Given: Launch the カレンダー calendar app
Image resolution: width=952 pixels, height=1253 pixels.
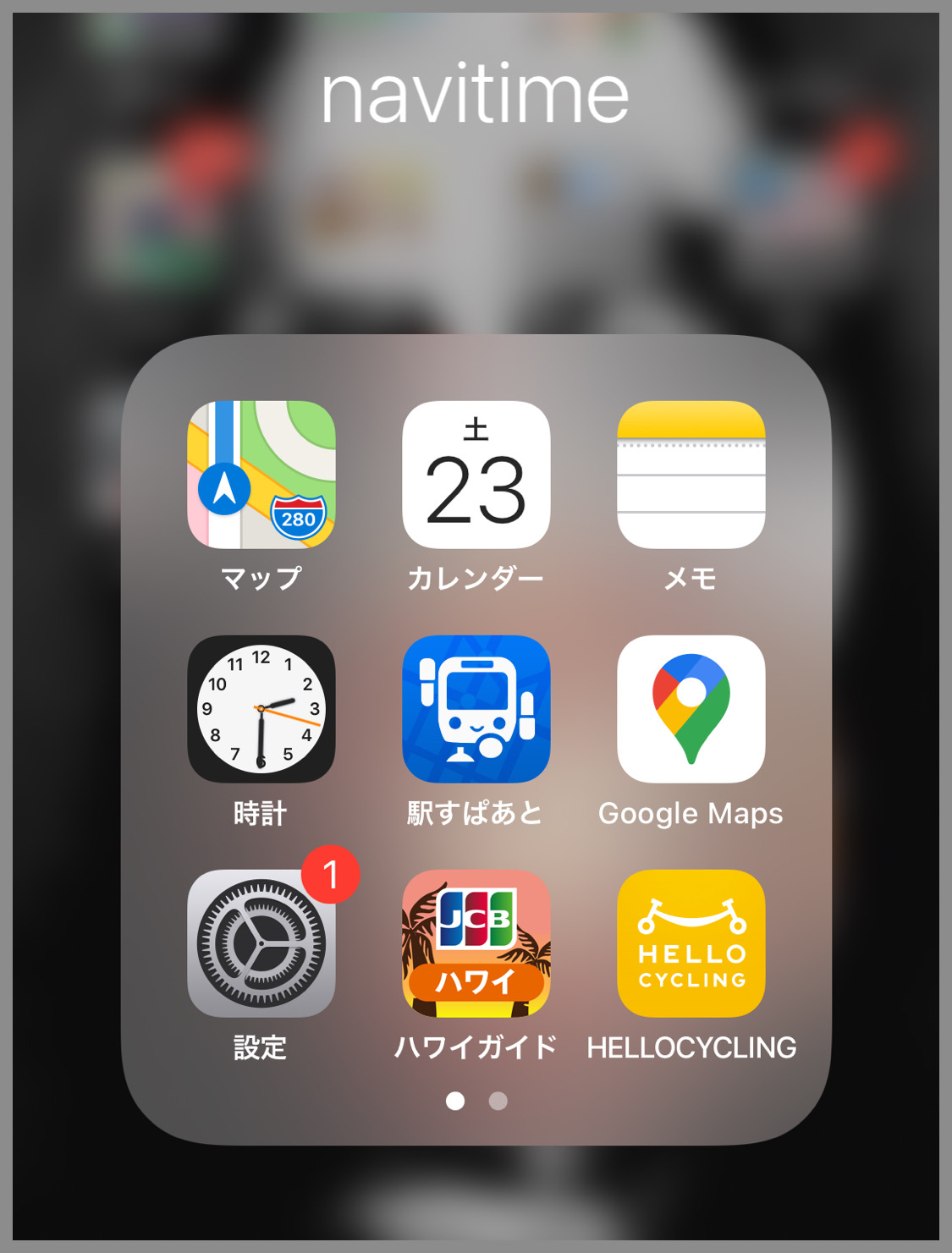Looking at the screenshot, I should click(476, 475).
